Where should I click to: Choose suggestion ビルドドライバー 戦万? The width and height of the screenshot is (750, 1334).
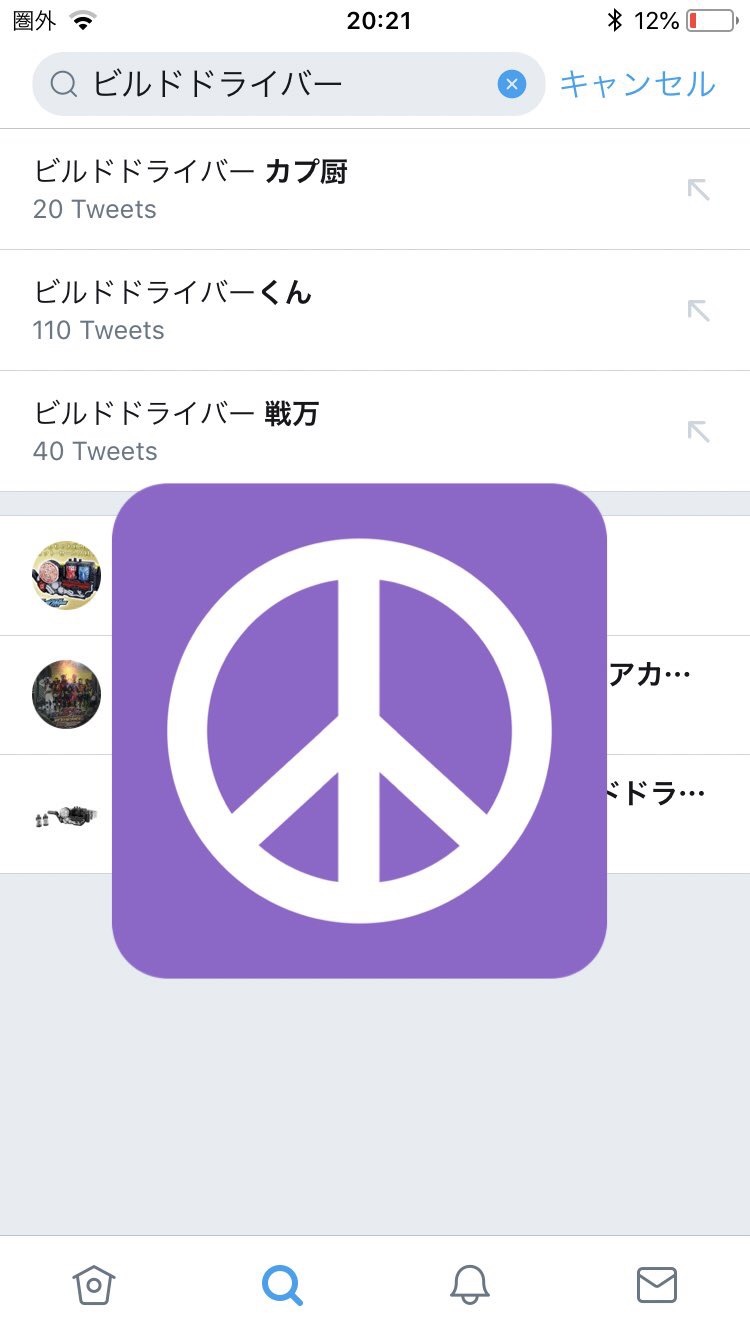[x=300, y=431]
